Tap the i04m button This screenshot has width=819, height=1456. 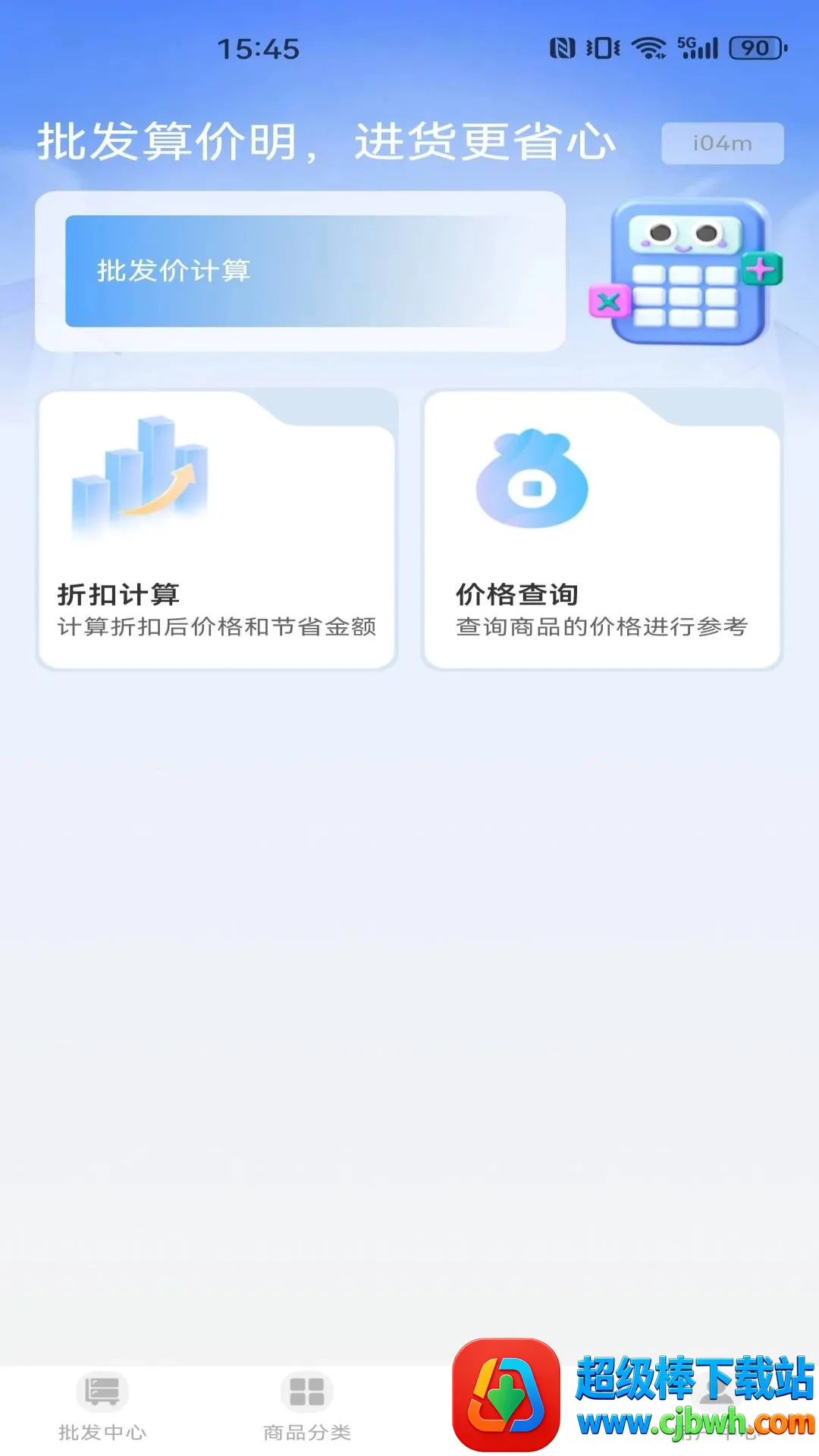723,143
